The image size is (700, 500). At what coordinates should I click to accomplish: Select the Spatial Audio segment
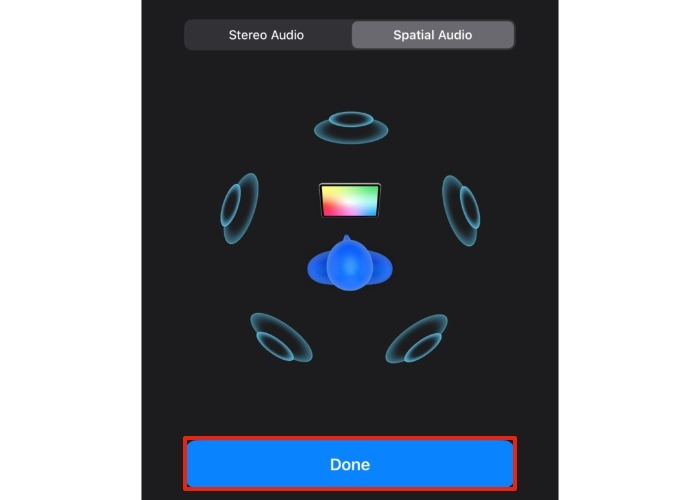[x=432, y=35]
